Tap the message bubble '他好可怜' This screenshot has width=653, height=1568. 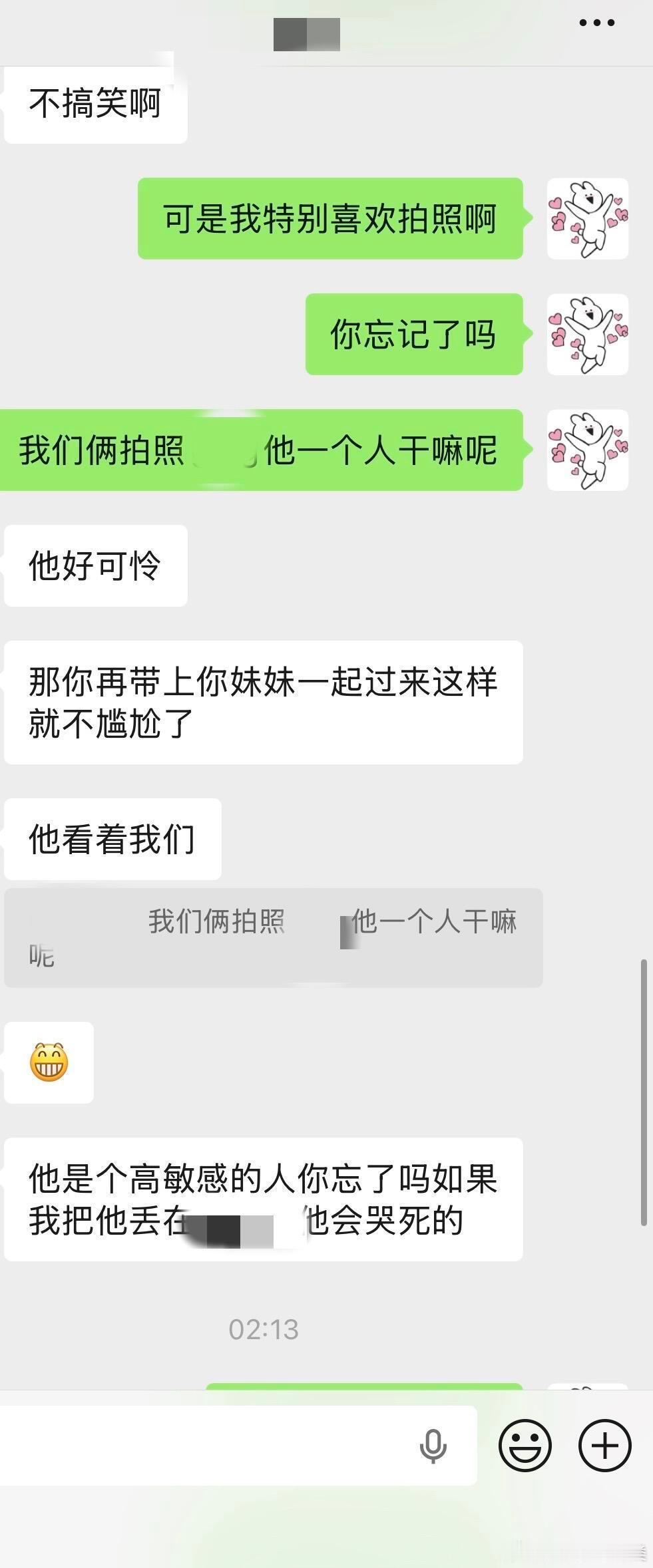point(95,565)
